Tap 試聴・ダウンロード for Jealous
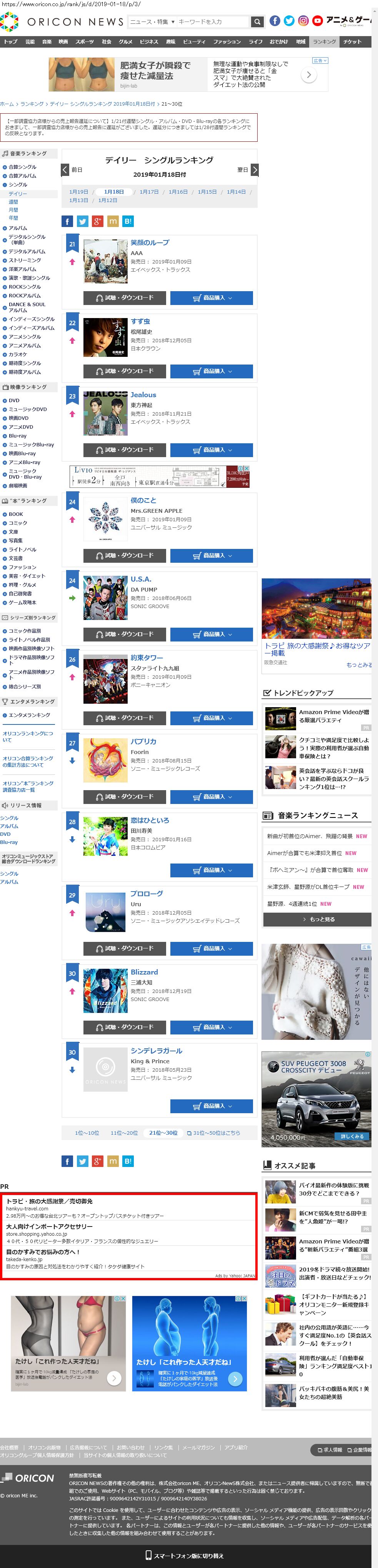The image size is (378, 1568). [x=124, y=450]
